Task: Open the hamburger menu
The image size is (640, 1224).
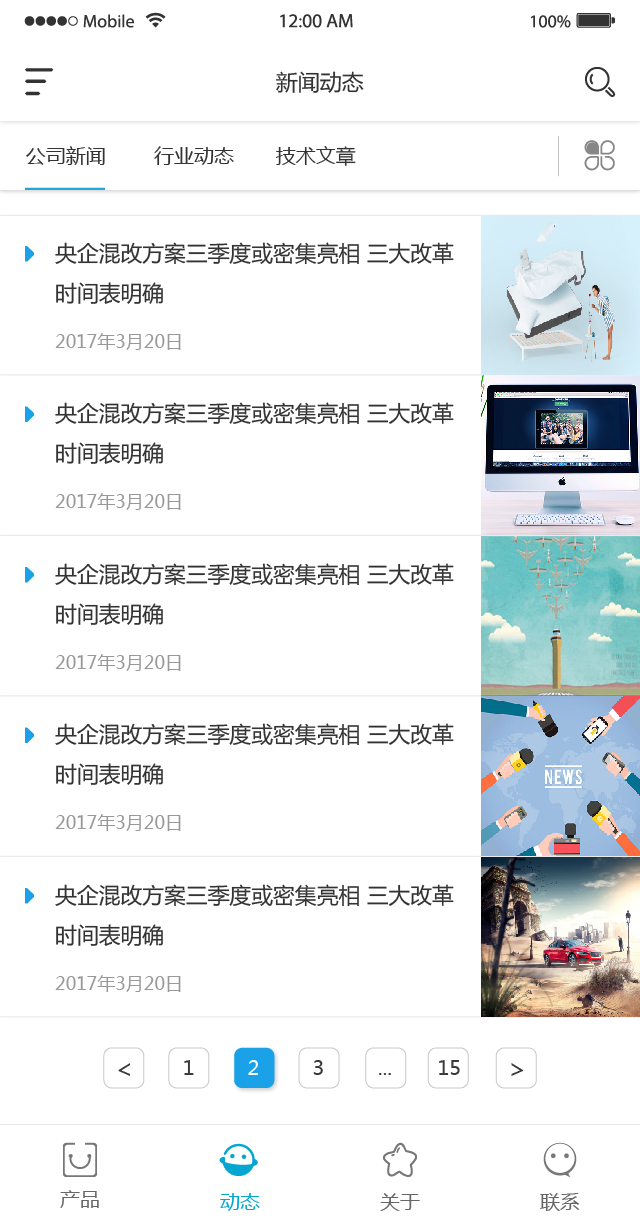Action: pos(39,82)
